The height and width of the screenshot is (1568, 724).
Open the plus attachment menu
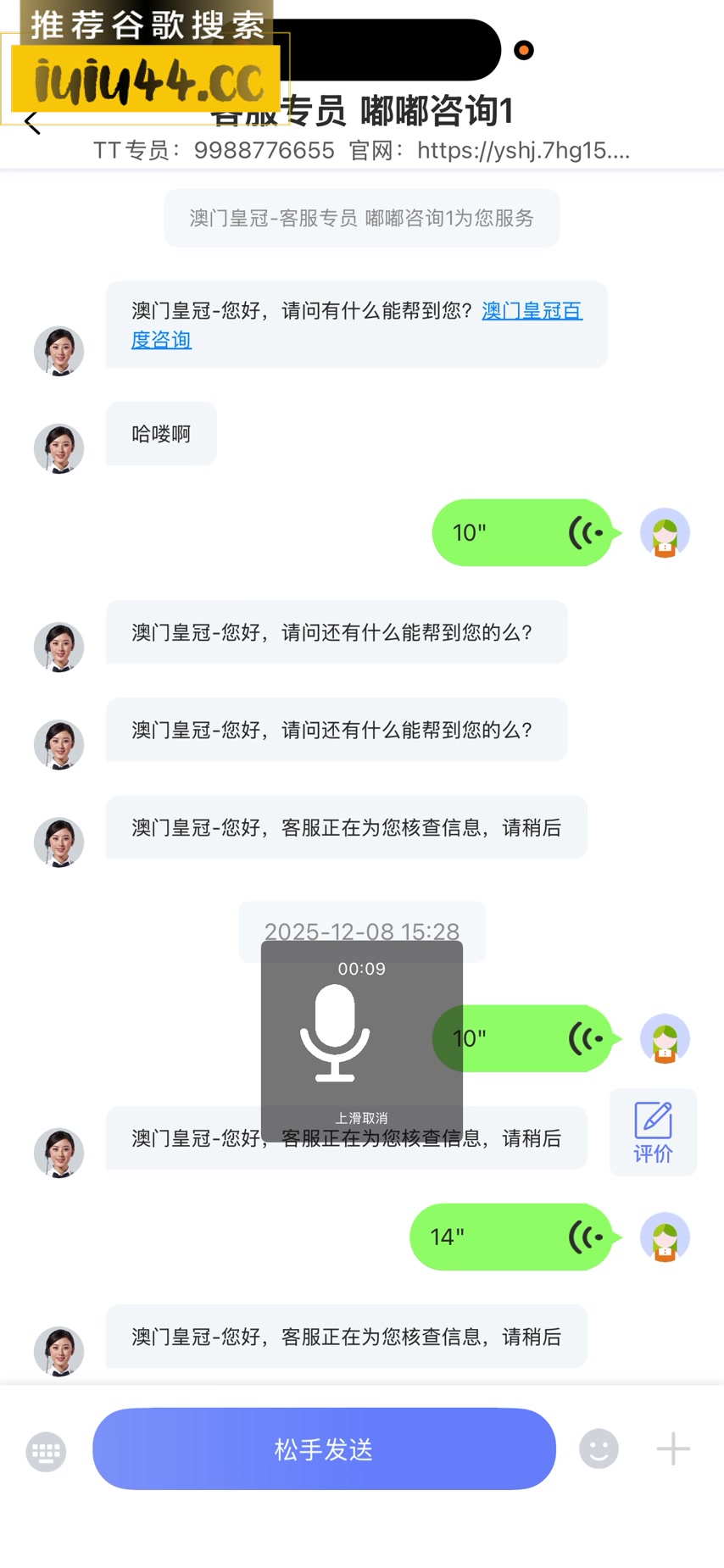coord(673,1448)
